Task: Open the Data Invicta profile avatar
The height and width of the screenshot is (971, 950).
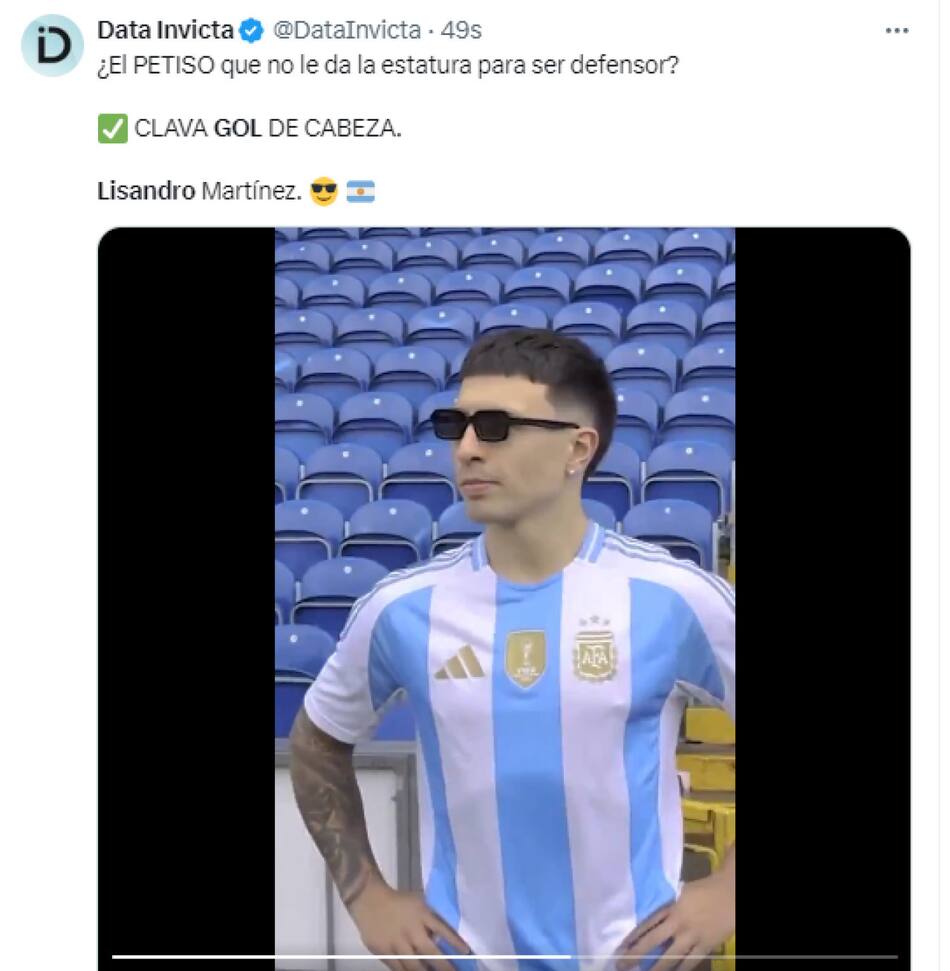Action: pos(52,46)
